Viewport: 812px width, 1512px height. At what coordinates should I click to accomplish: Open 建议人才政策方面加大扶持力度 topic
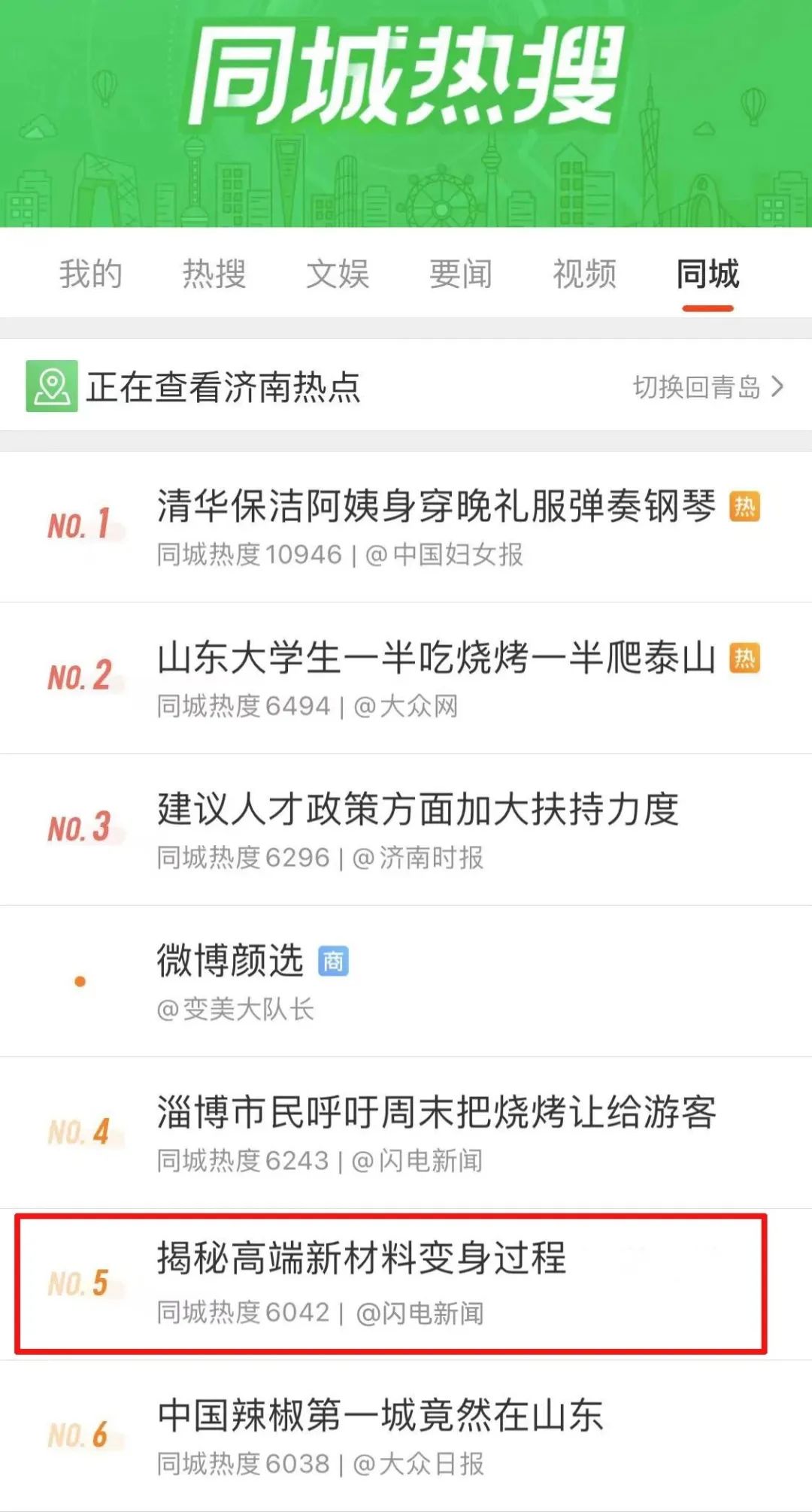coord(418,810)
